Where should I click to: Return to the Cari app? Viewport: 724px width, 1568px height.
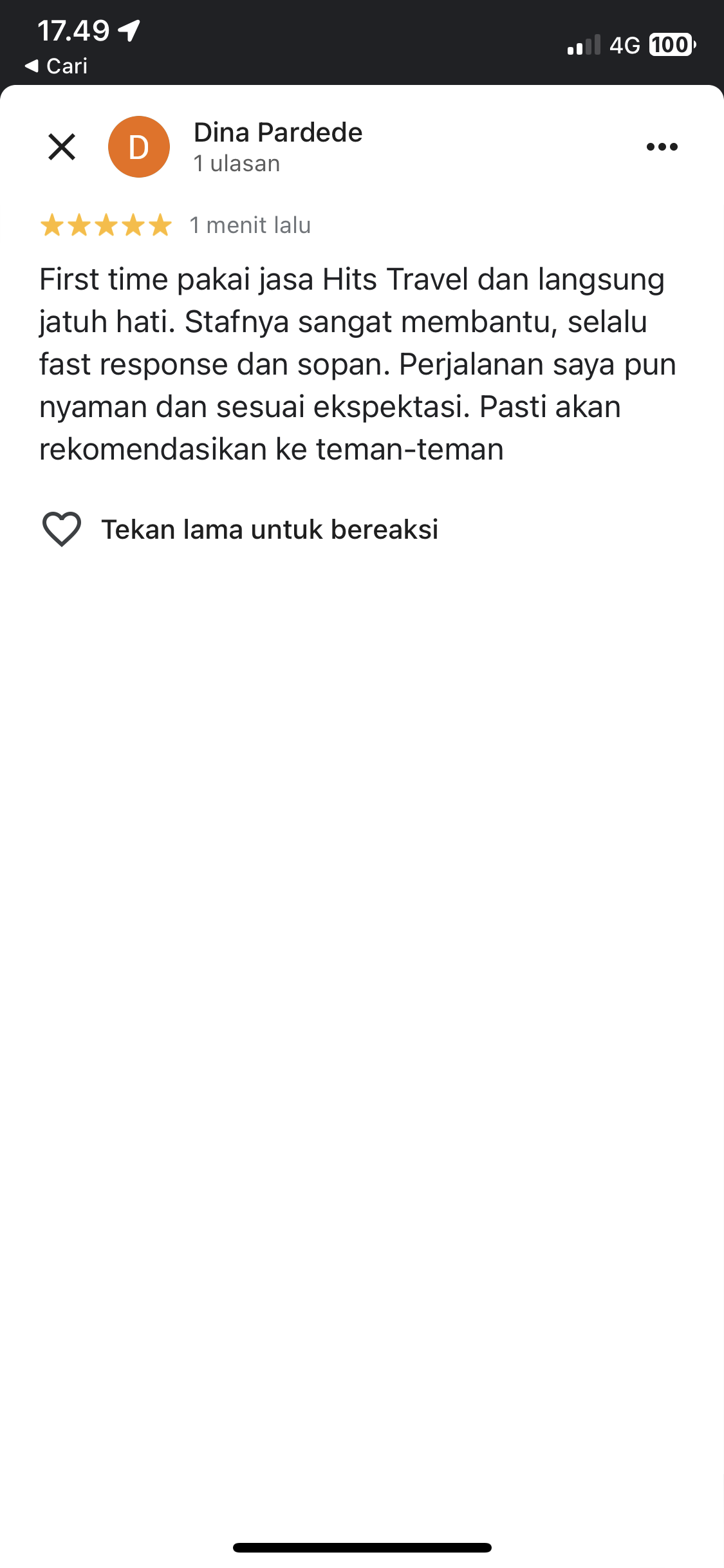[x=56, y=66]
